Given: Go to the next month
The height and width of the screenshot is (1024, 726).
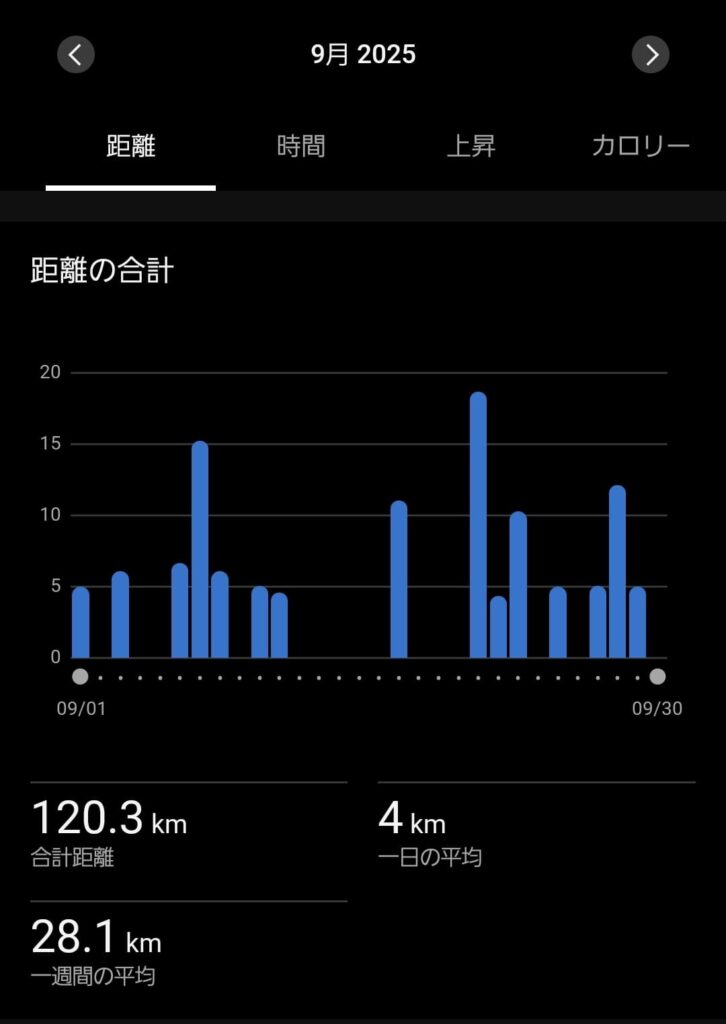Looking at the screenshot, I should [650, 54].
